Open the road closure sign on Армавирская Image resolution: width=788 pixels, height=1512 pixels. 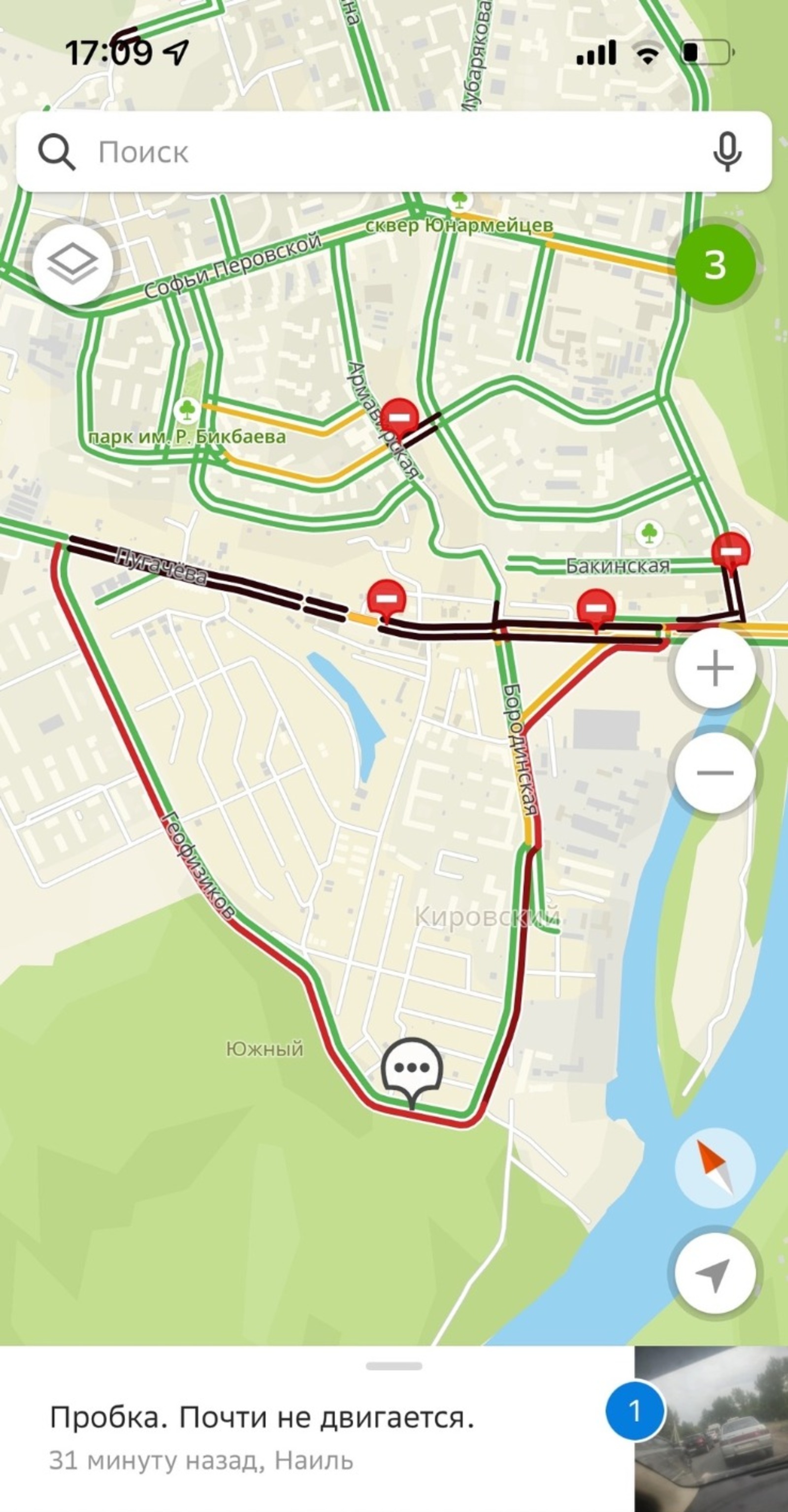pyautogui.click(x=400, y=418)
